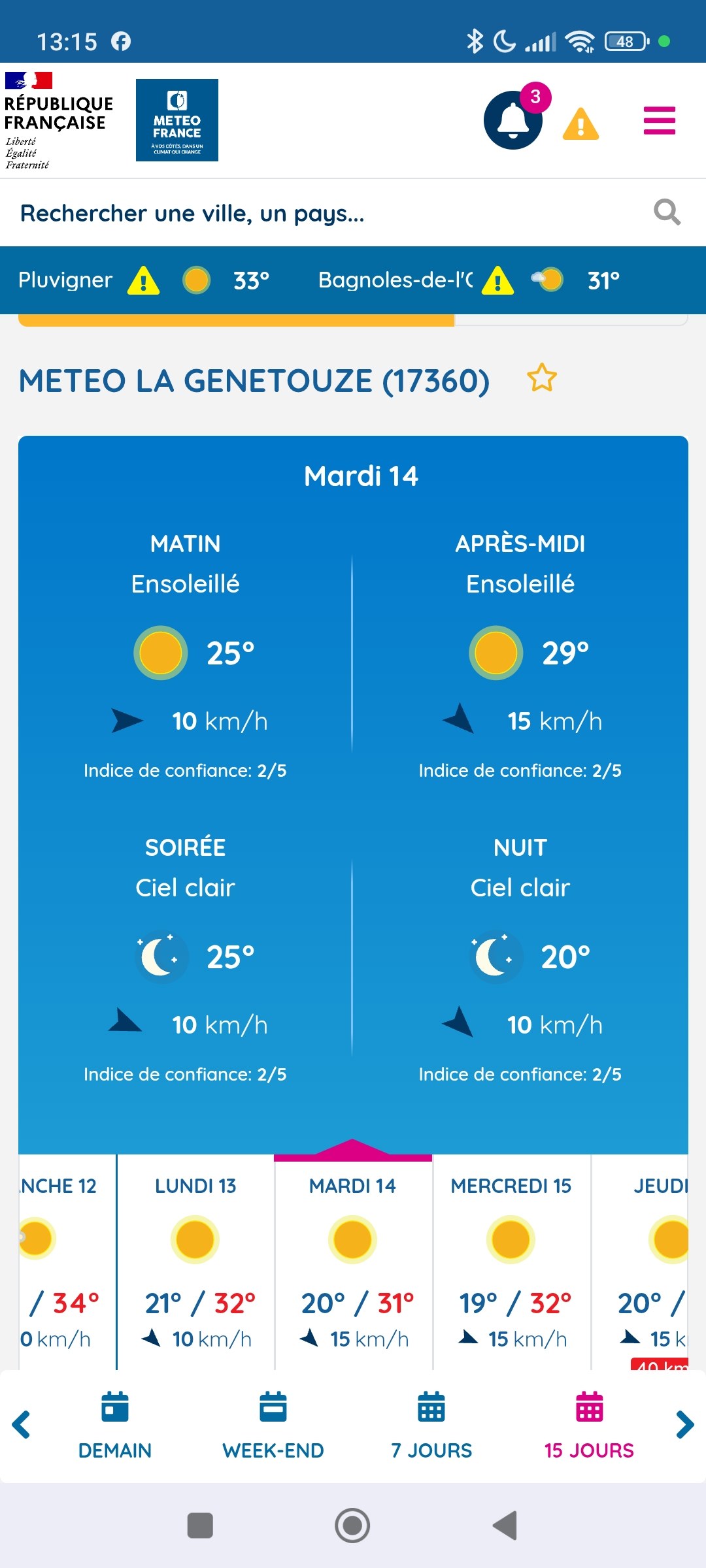Tap the Meteo France logo
The image size is (706, 1568).
click(177, 120)
